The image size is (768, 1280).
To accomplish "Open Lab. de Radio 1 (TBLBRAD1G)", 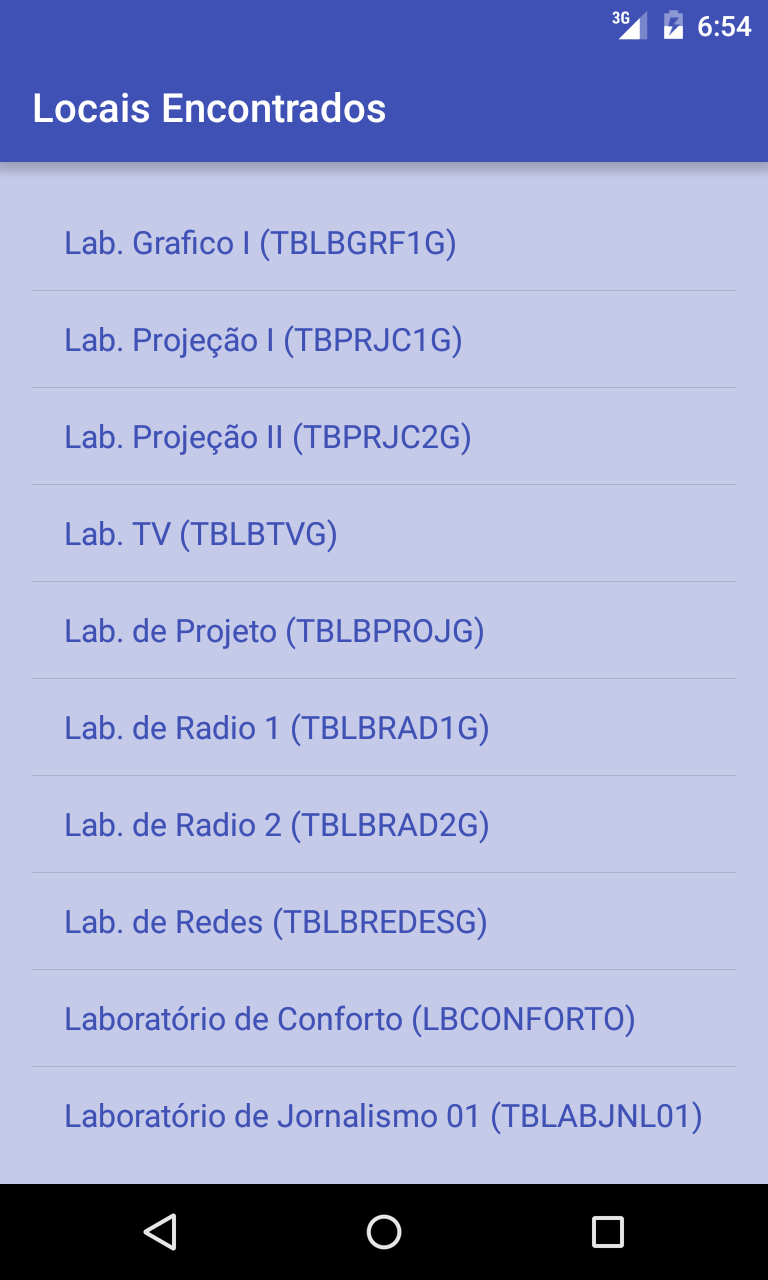I will coord(277,728).
